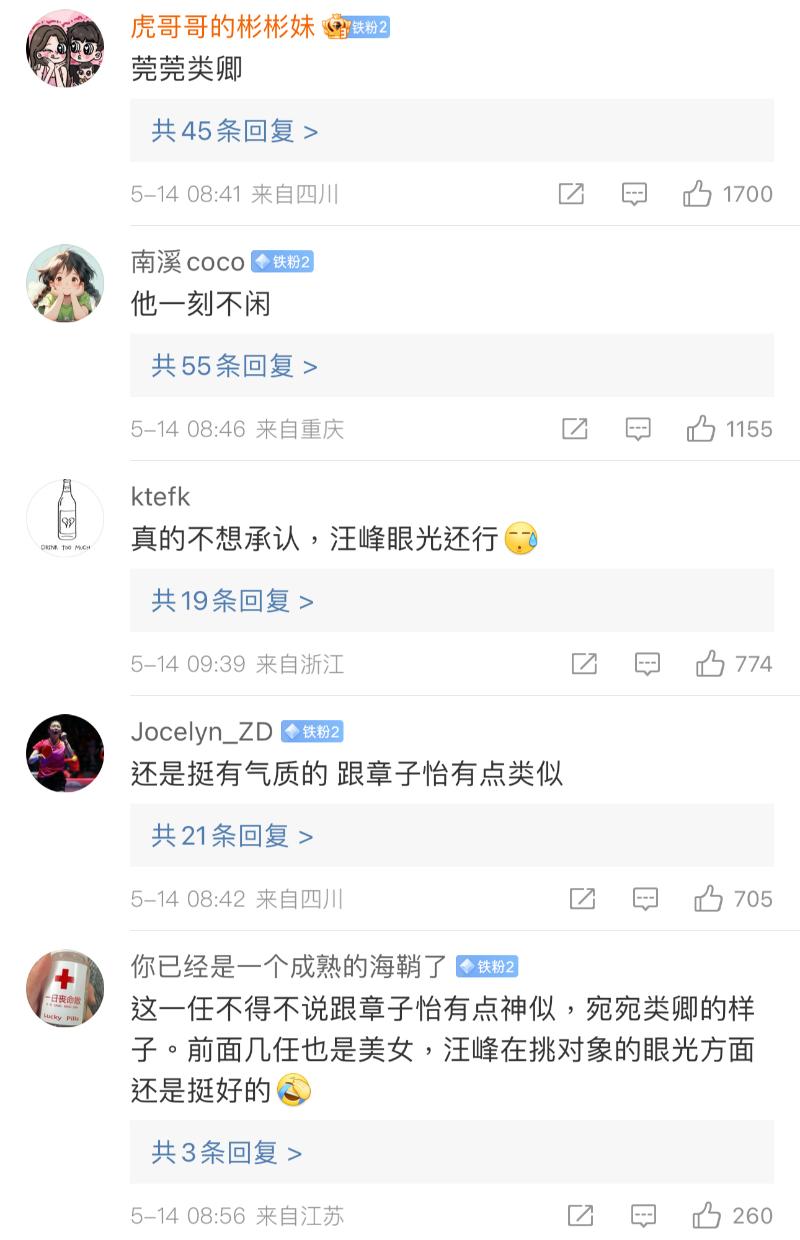Viewport: 800px width, 1240px height.
Task: Expand 21 replies to Jocelyn_ZD's comment
Action: [x=233, y=835]
